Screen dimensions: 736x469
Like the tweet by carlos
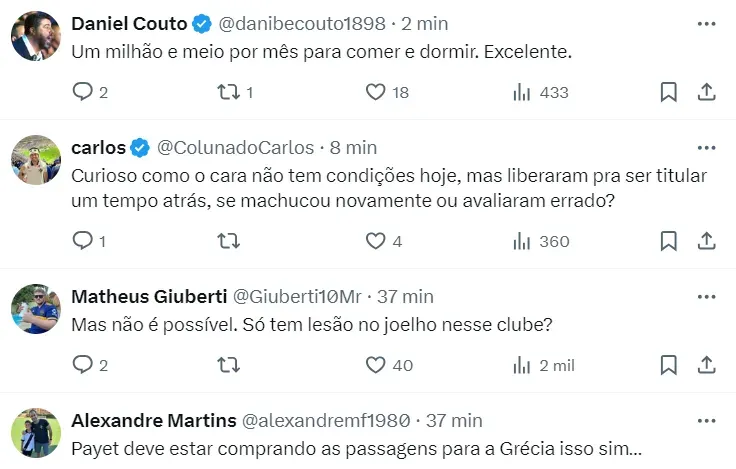click(x=375, y=241)
